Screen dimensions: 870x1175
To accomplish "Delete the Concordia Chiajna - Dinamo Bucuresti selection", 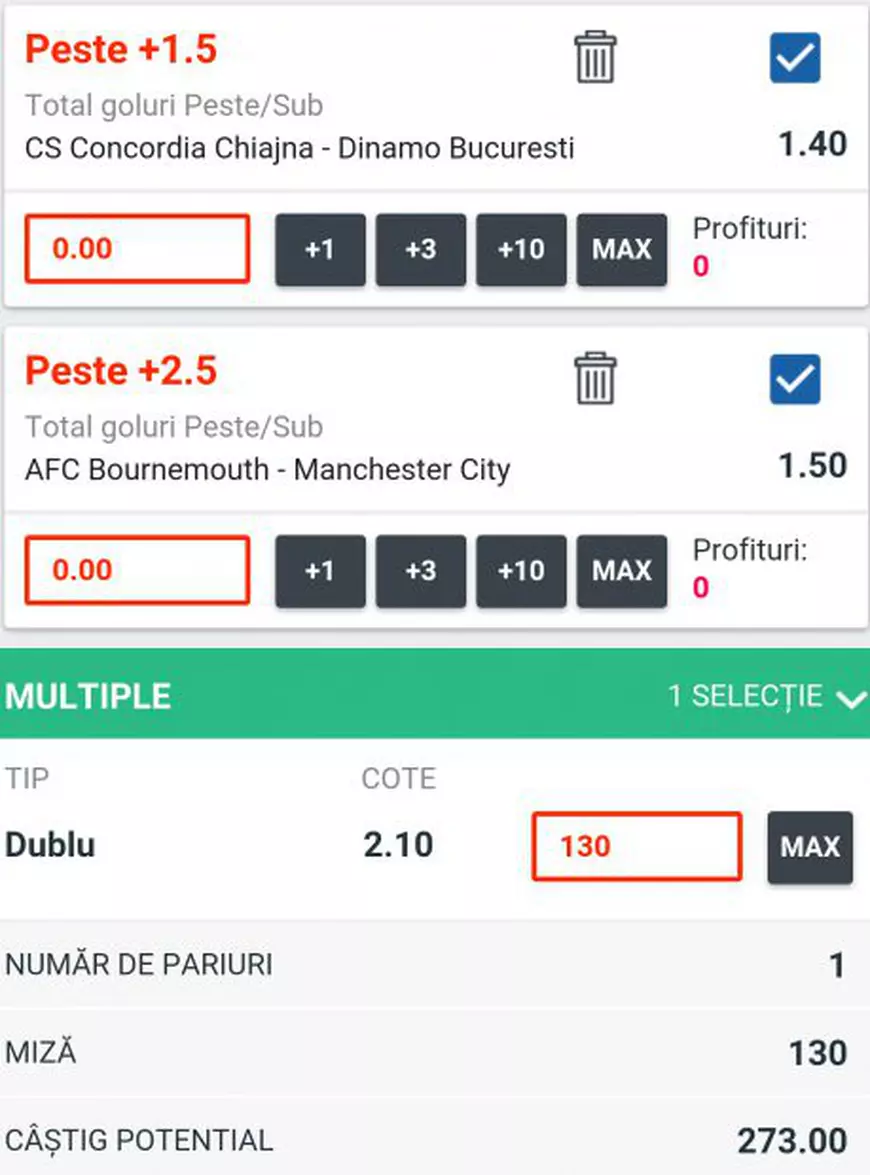I will pos(595,57).
